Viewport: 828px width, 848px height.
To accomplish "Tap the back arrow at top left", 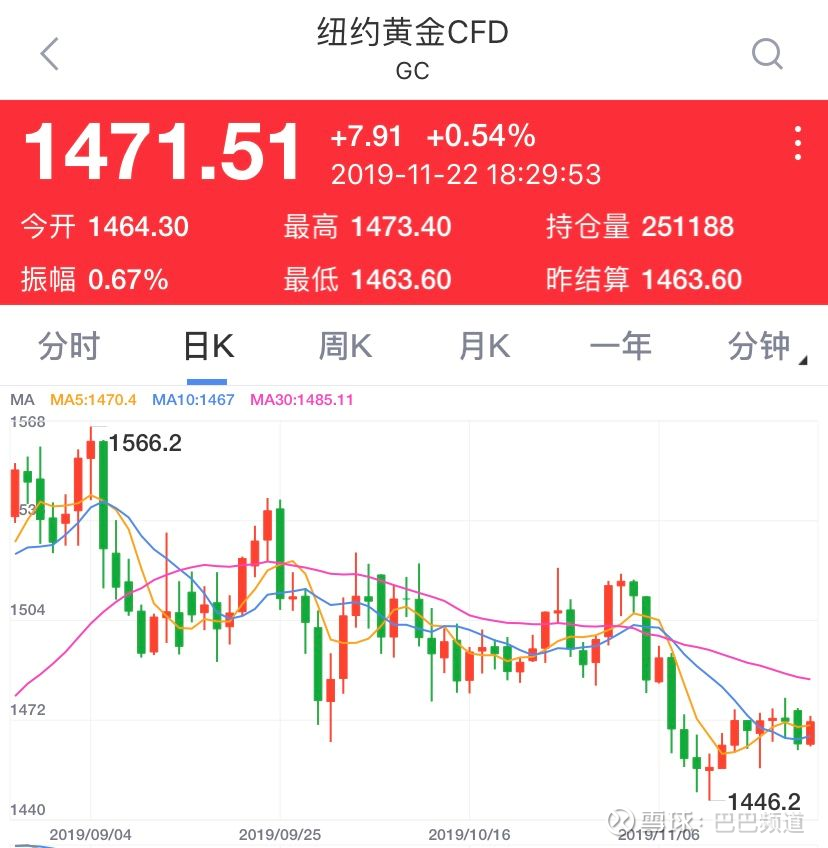I will pos(48,53).
